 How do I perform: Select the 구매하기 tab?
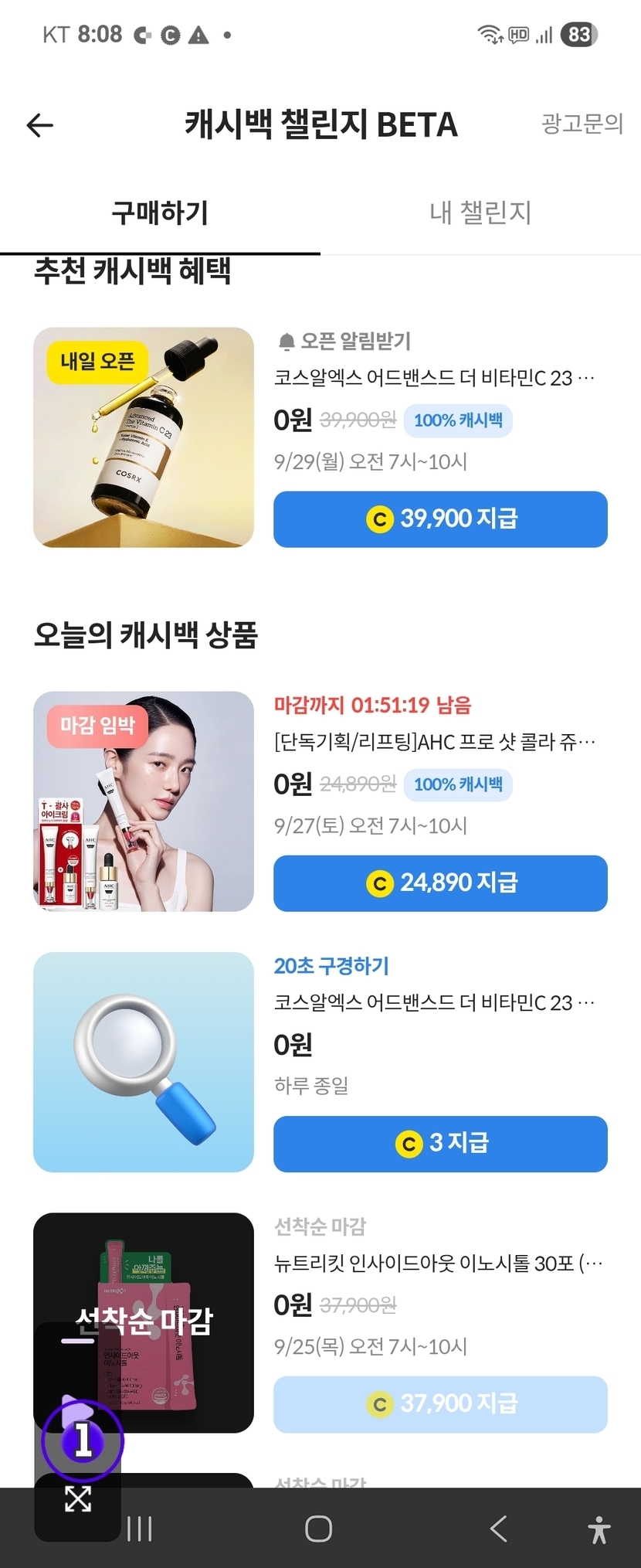(x=160, y=213)
